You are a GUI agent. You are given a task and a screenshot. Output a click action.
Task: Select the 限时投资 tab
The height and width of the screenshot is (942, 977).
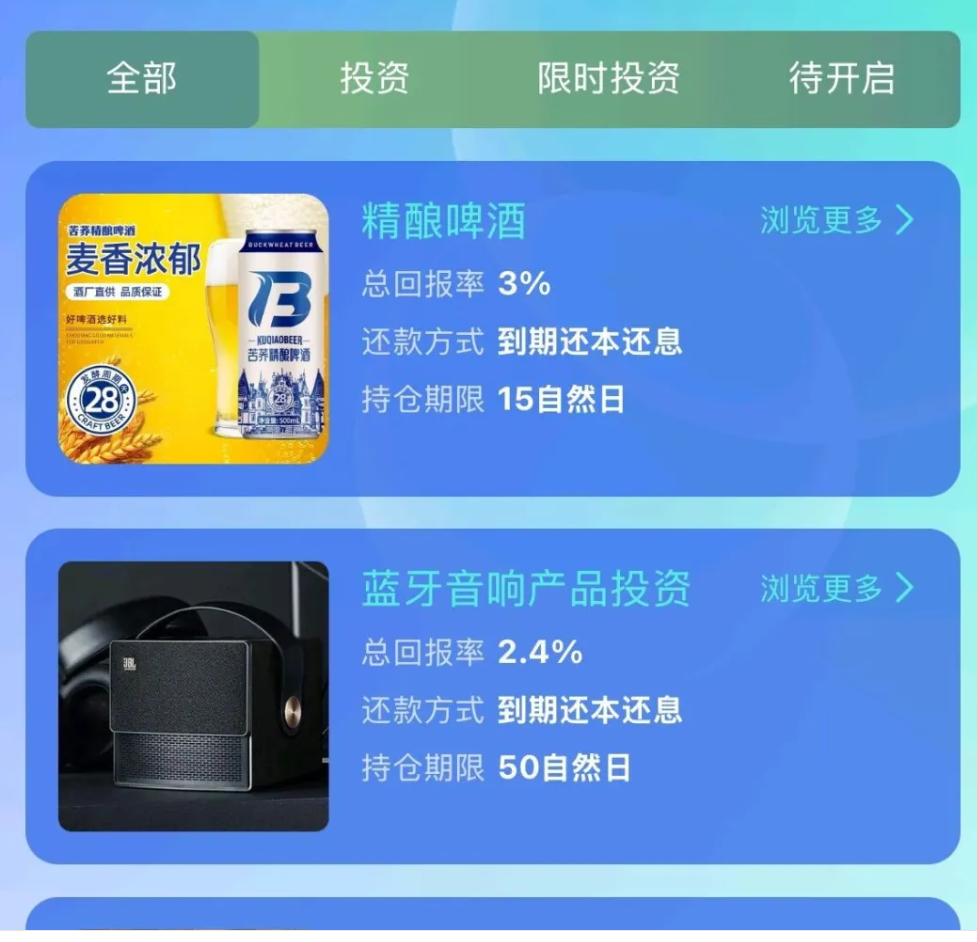pos(608,79)
